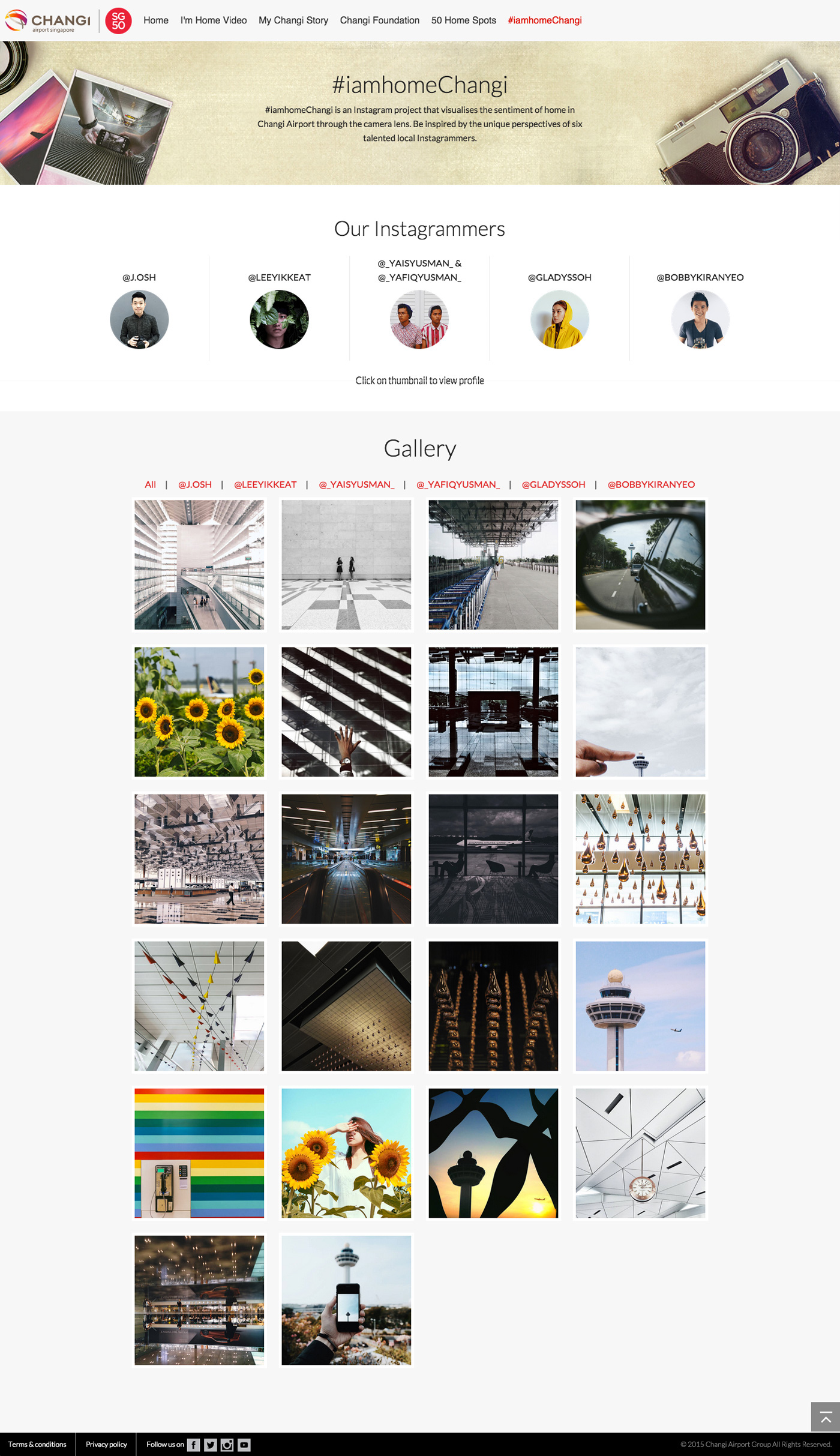Viewport: 840px width, 1456px height.
Task: Open the Home navigation link
Action: 155,20
